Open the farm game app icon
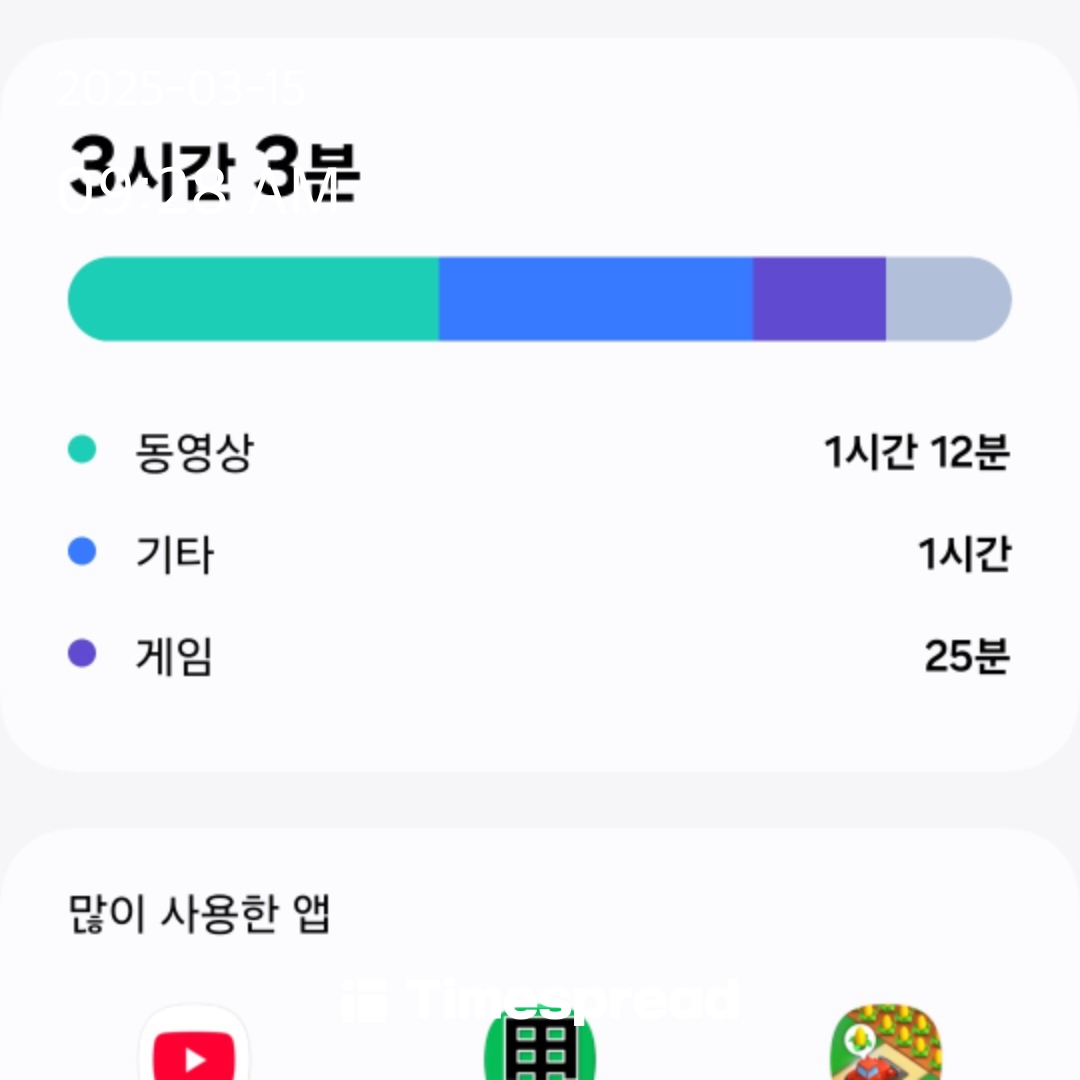The image size is (1080, 1080). click(886, 1043)
